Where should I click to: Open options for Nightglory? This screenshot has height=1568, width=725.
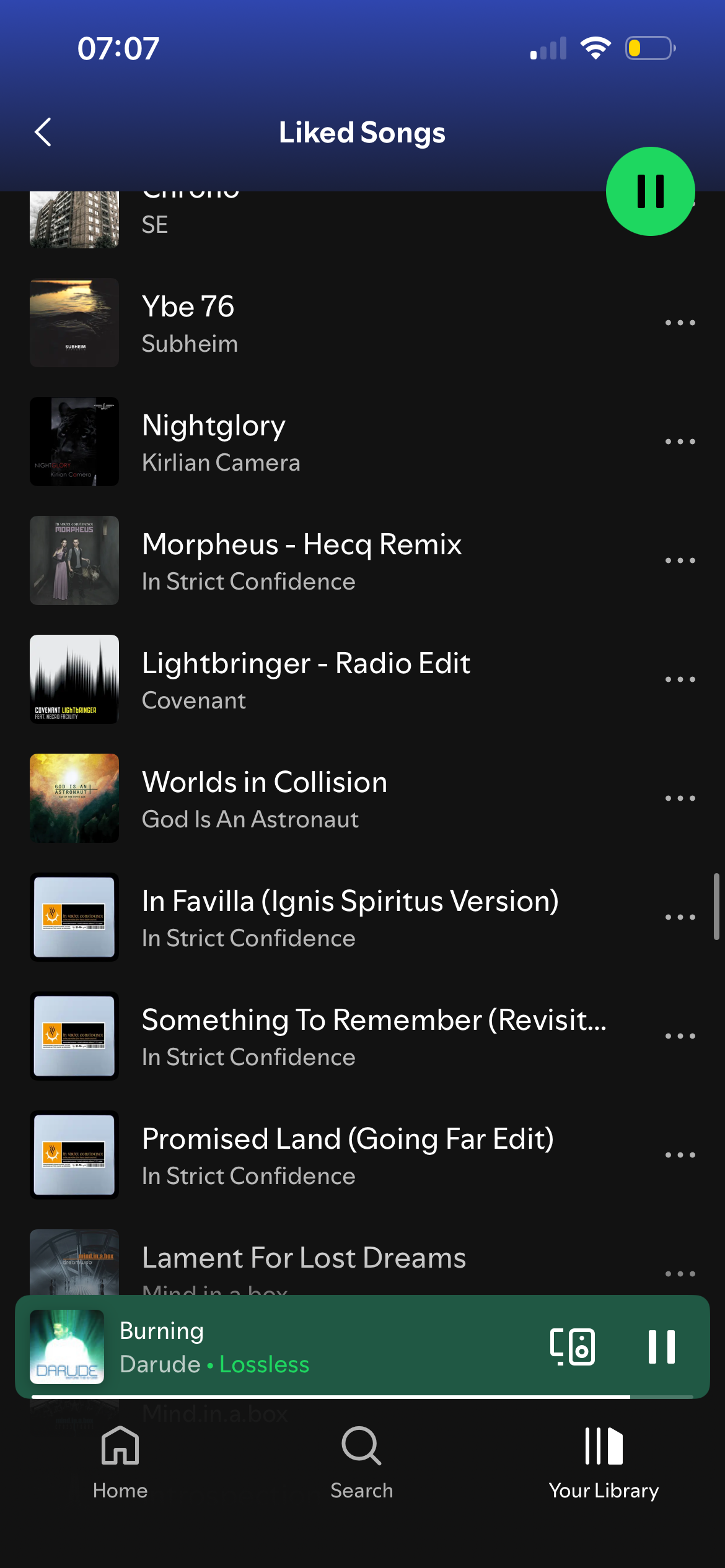click(680, 442)
